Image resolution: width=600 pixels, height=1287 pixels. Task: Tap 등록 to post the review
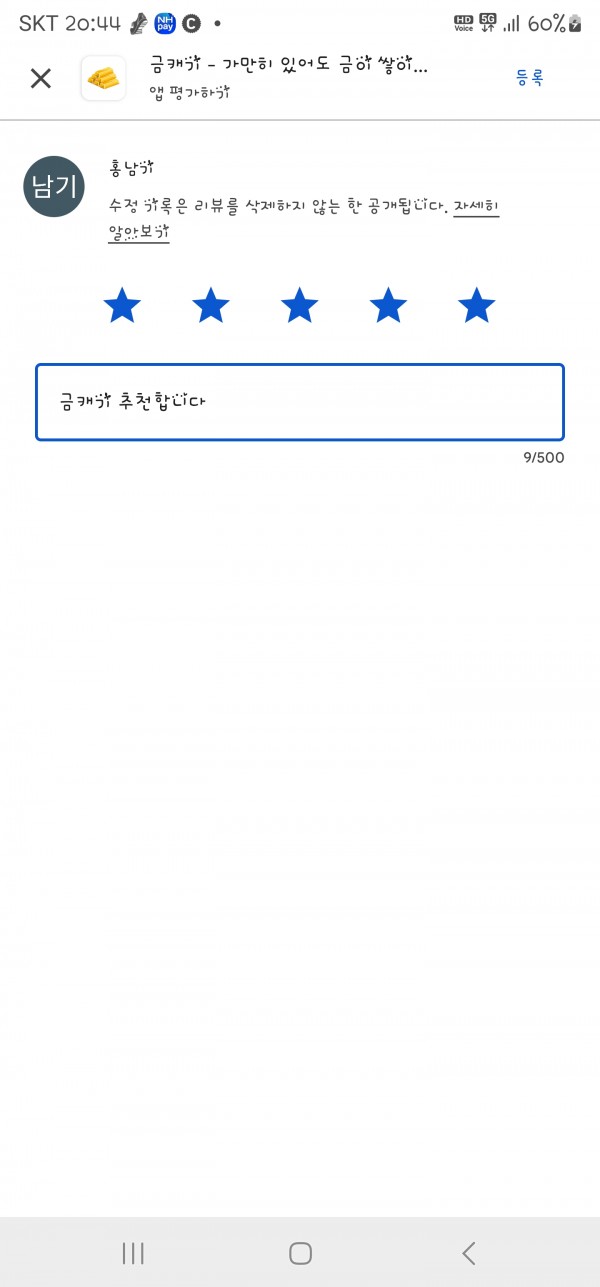click(x=529, y=78)
